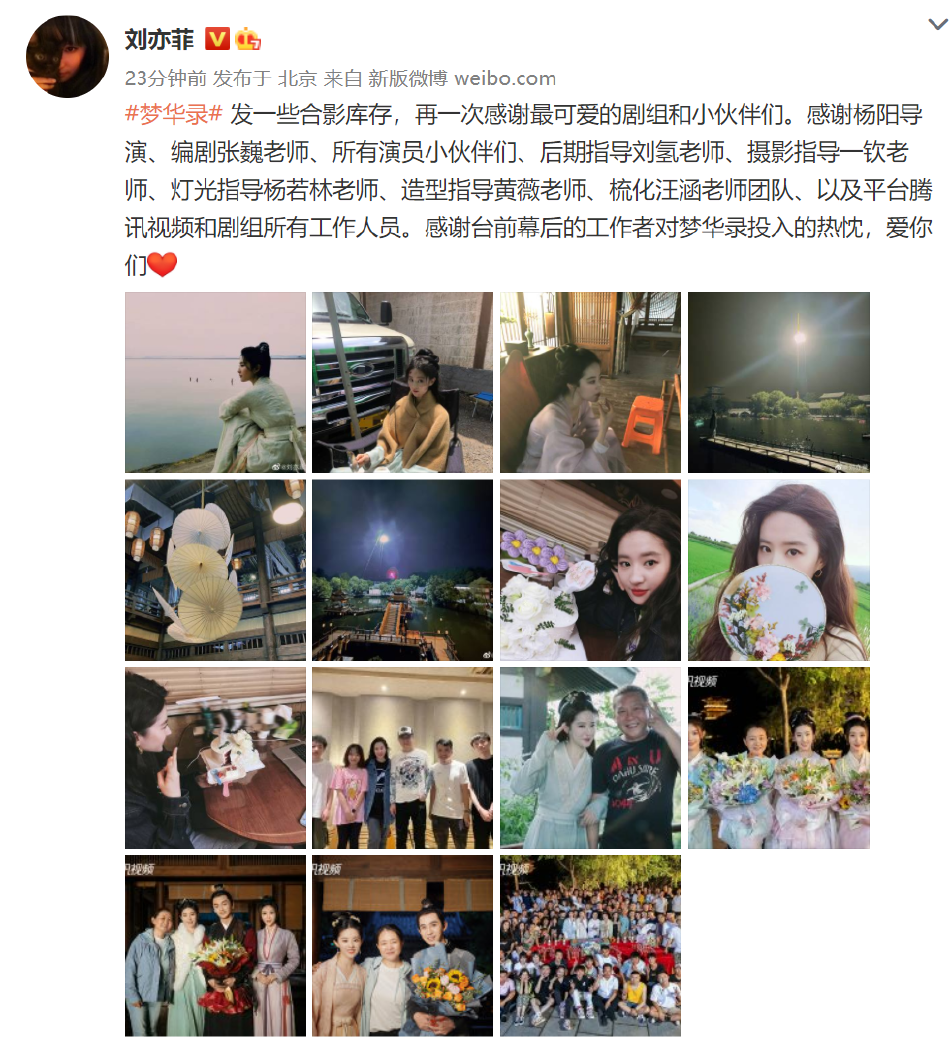Image resolution: width=950 pixels, height=1052 pixels.
Task: Open the photo with man in black T-shirt
Action: coord(590,758)
